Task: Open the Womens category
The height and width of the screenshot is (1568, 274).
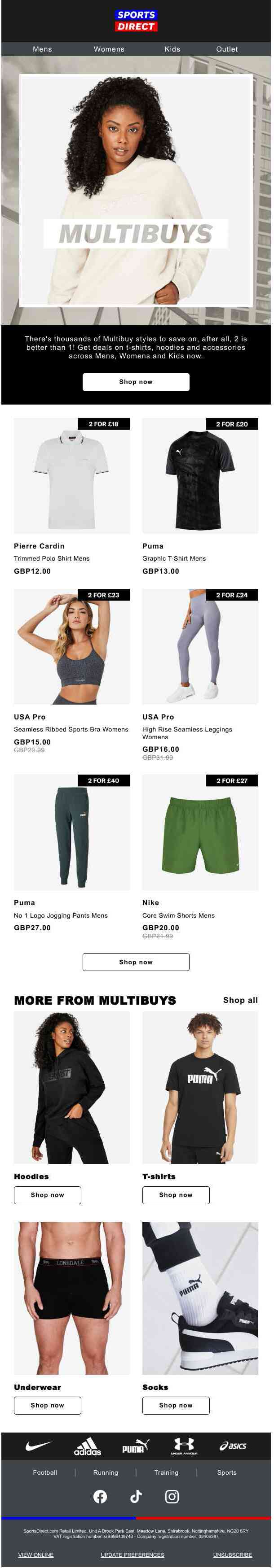Action: [x=109, y=49]
